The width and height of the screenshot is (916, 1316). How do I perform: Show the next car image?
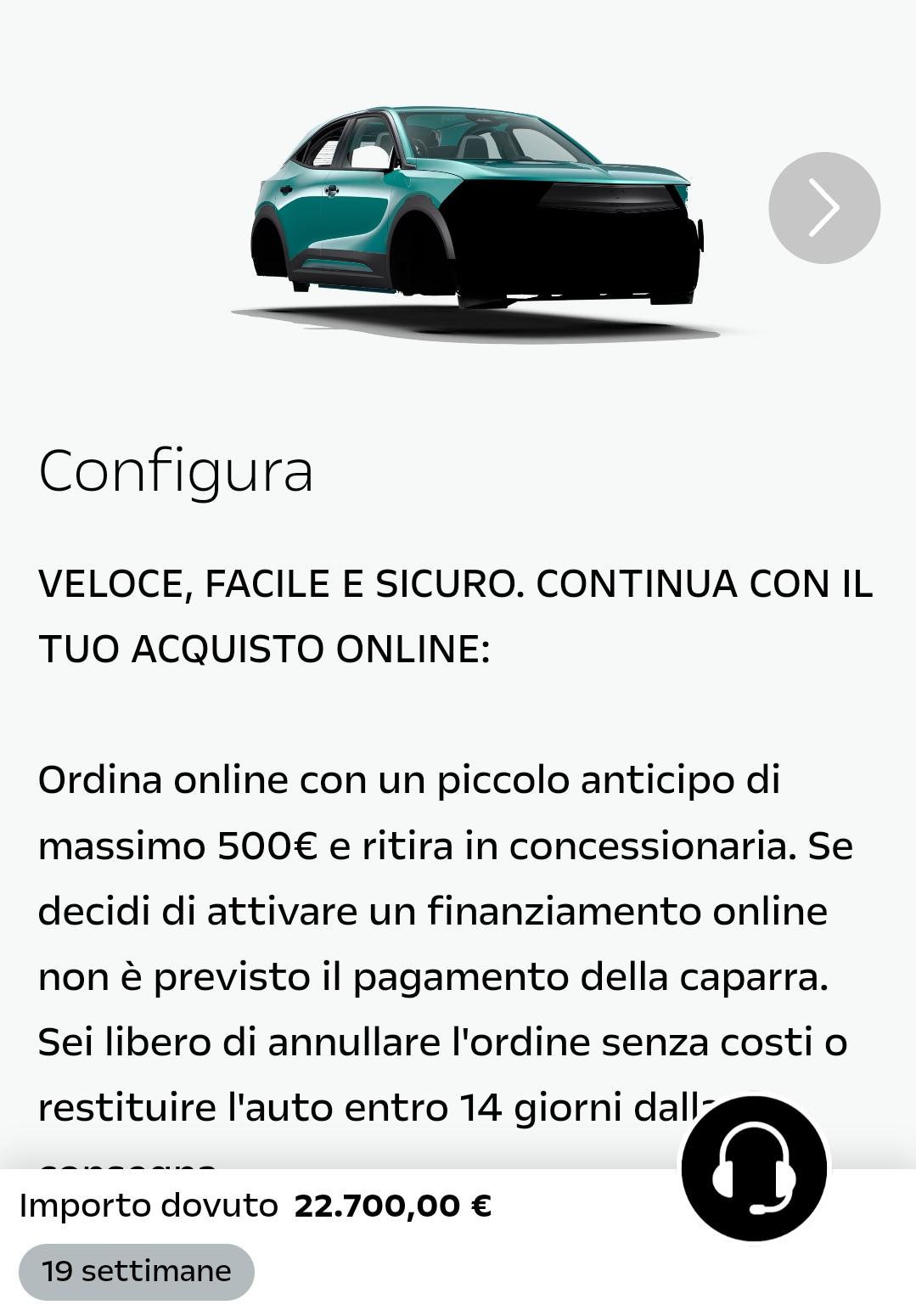click(823, 208)
